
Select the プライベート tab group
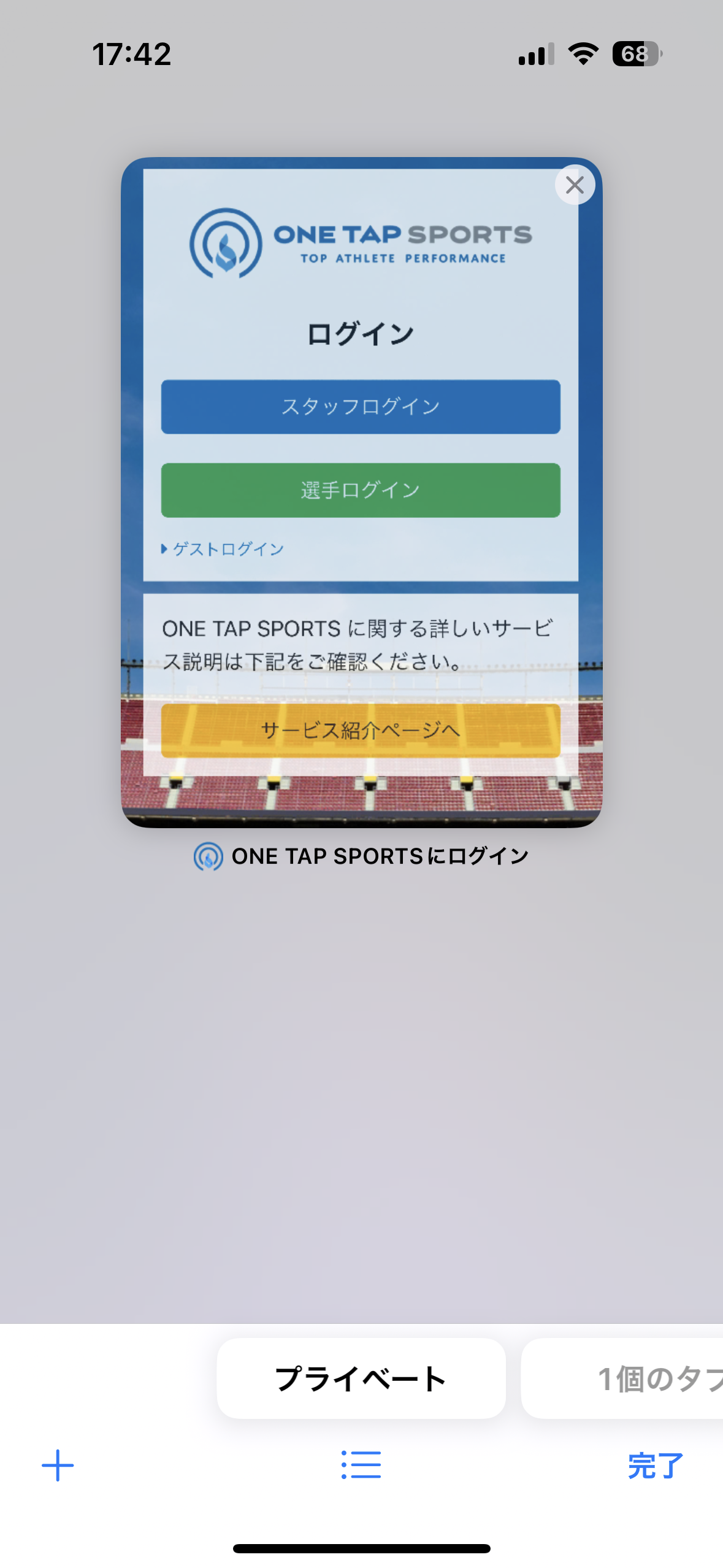coord(361,1378)
